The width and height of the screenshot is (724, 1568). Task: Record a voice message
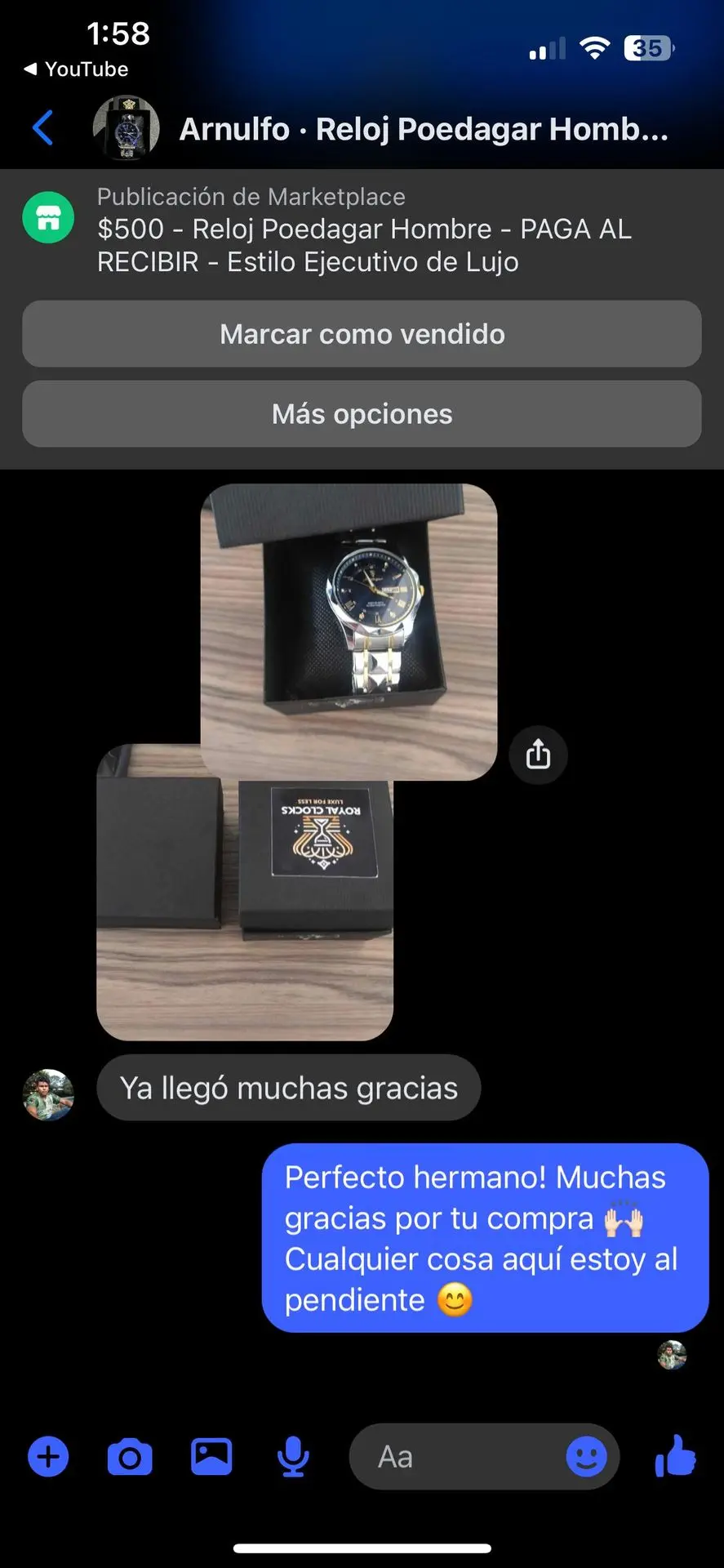click(x=293, y=1457)
